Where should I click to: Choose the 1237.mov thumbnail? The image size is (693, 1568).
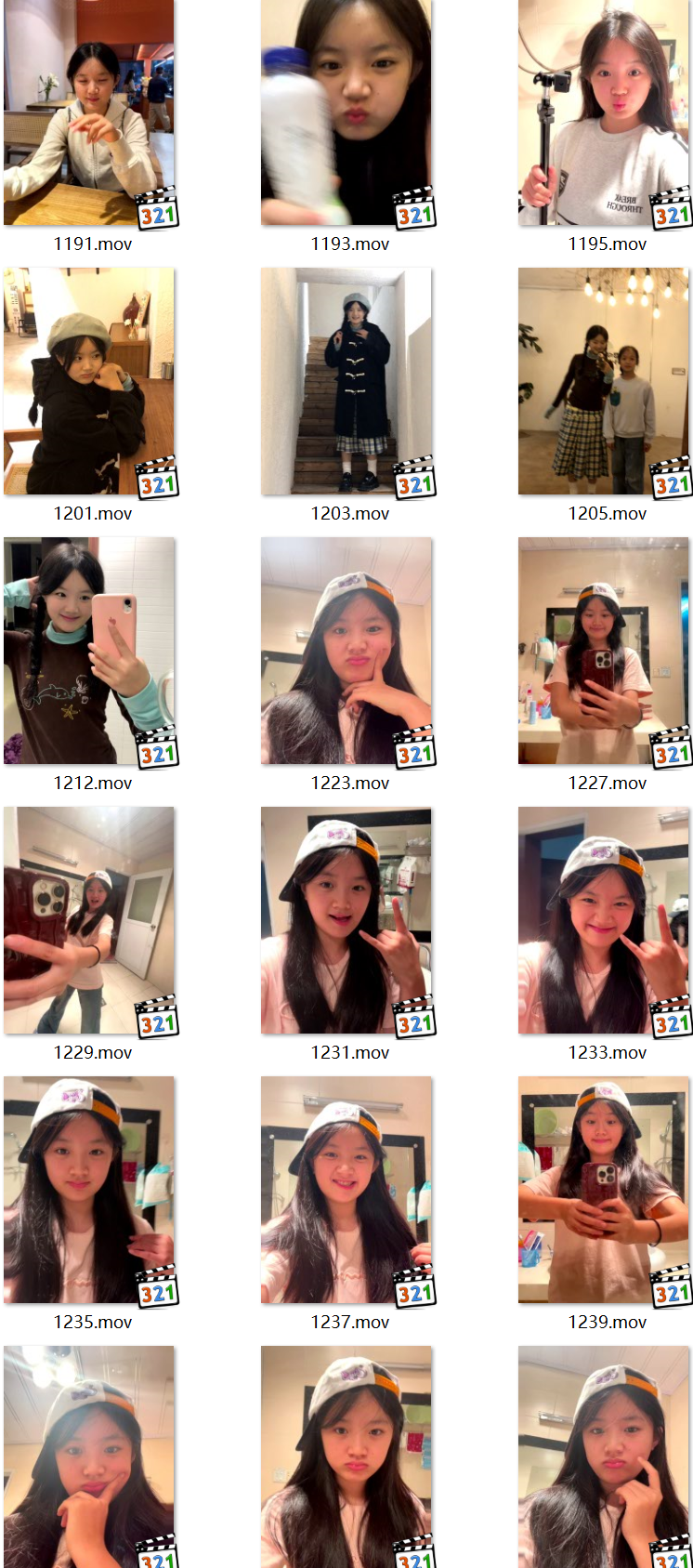[x=346, y=1190]
